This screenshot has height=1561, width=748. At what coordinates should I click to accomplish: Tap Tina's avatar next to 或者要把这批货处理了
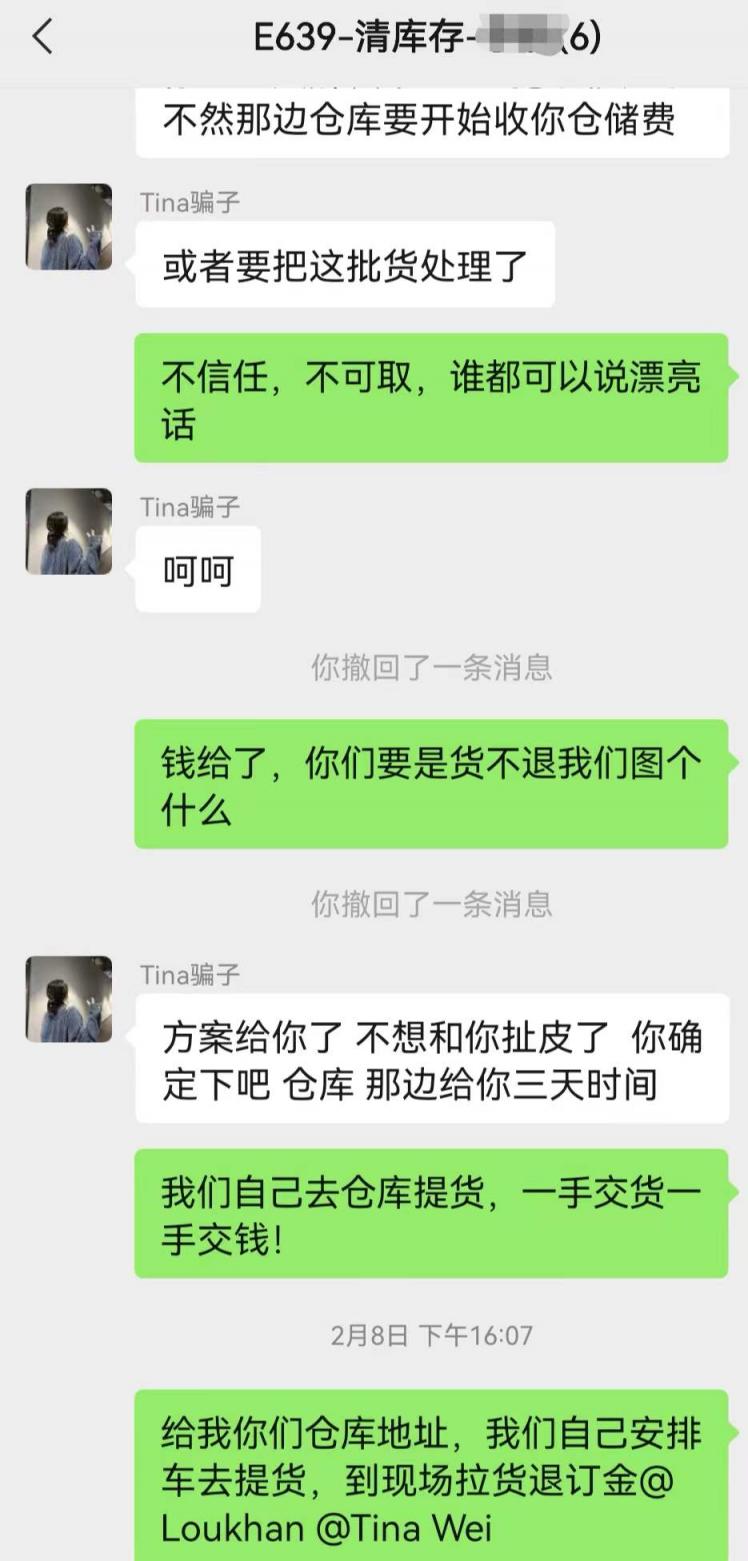[69, 227]
